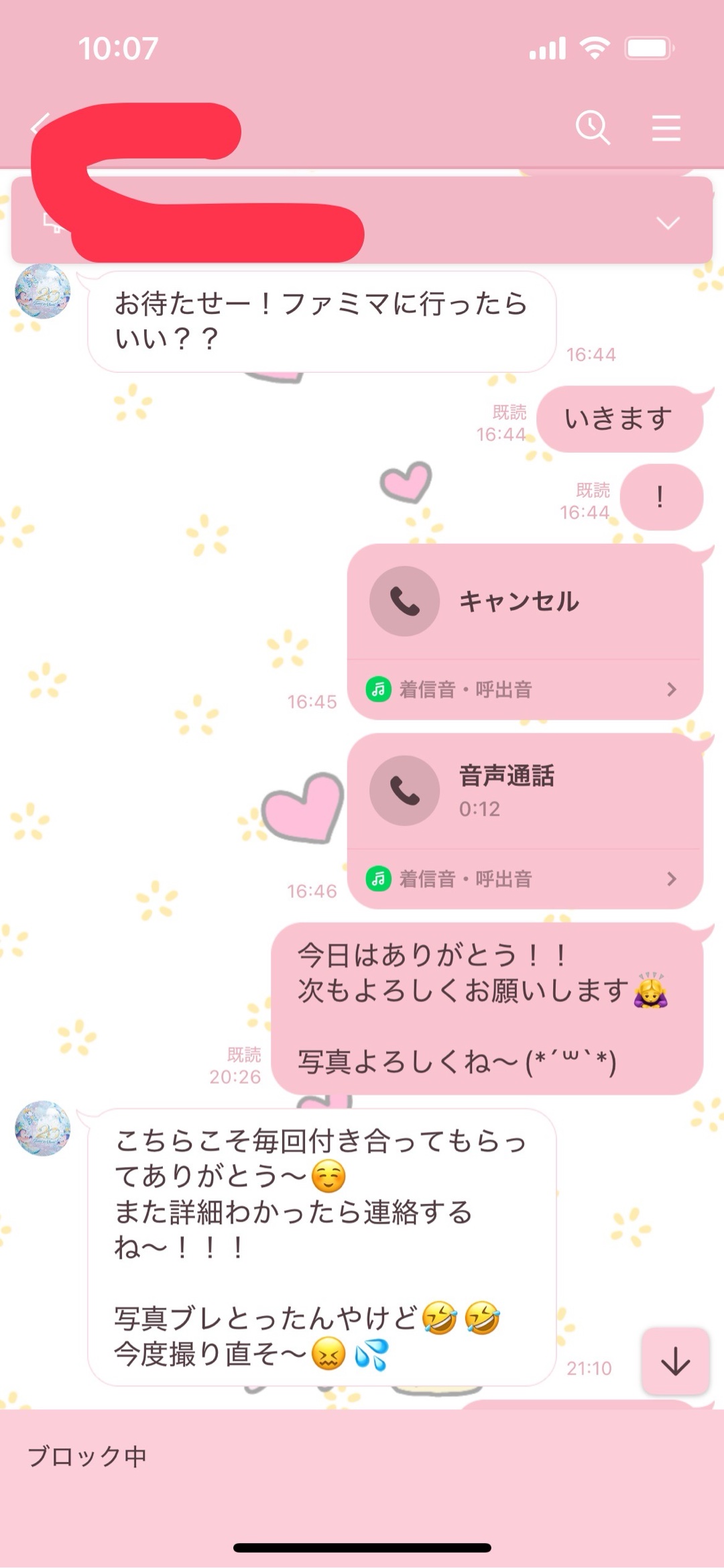Open the chat menu
This screenshot has width=724, height=1568.
(x=666, y=127)
